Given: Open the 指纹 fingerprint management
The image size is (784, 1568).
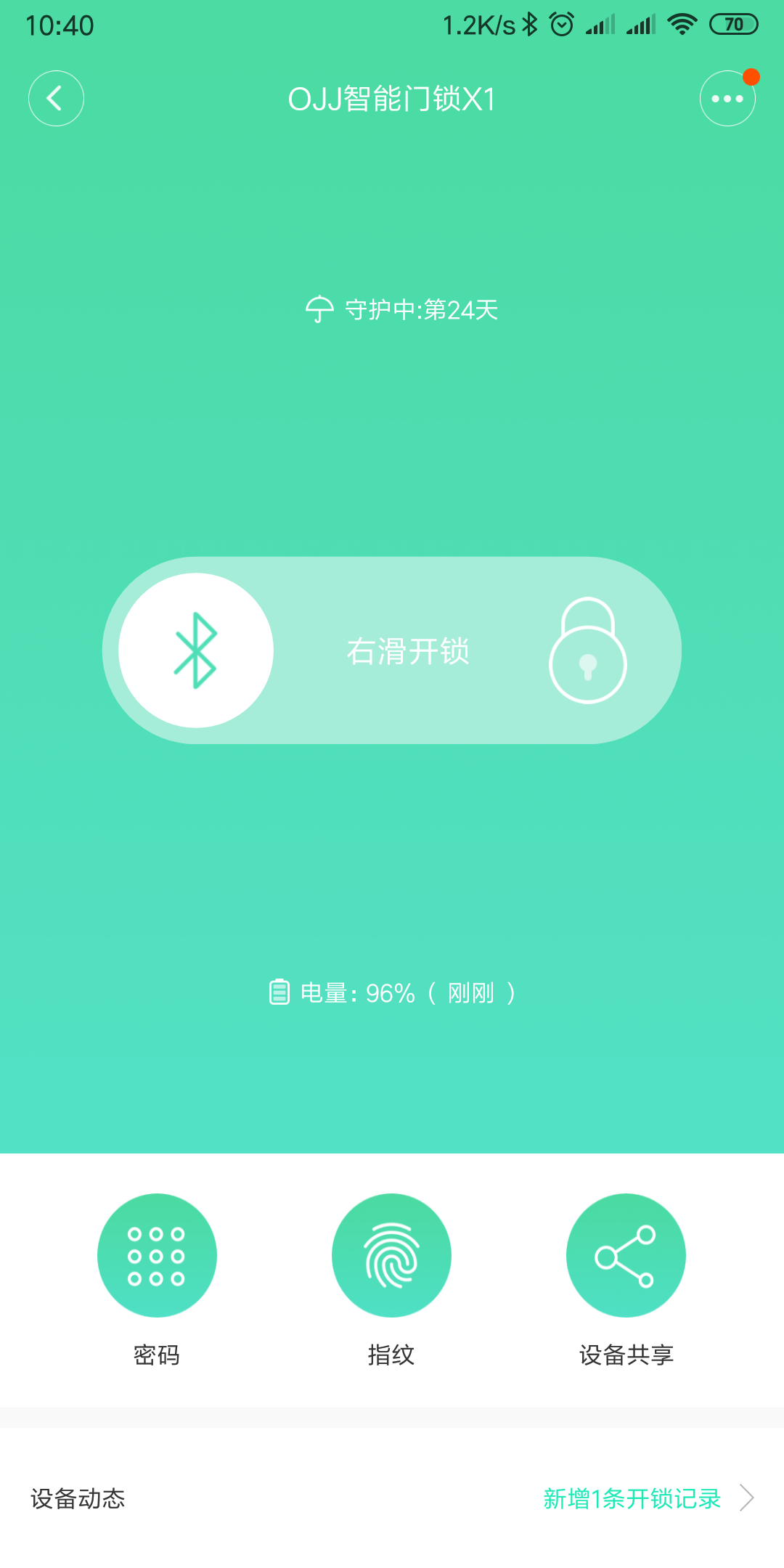Looking at the screenshot, I should [391, 1256].
